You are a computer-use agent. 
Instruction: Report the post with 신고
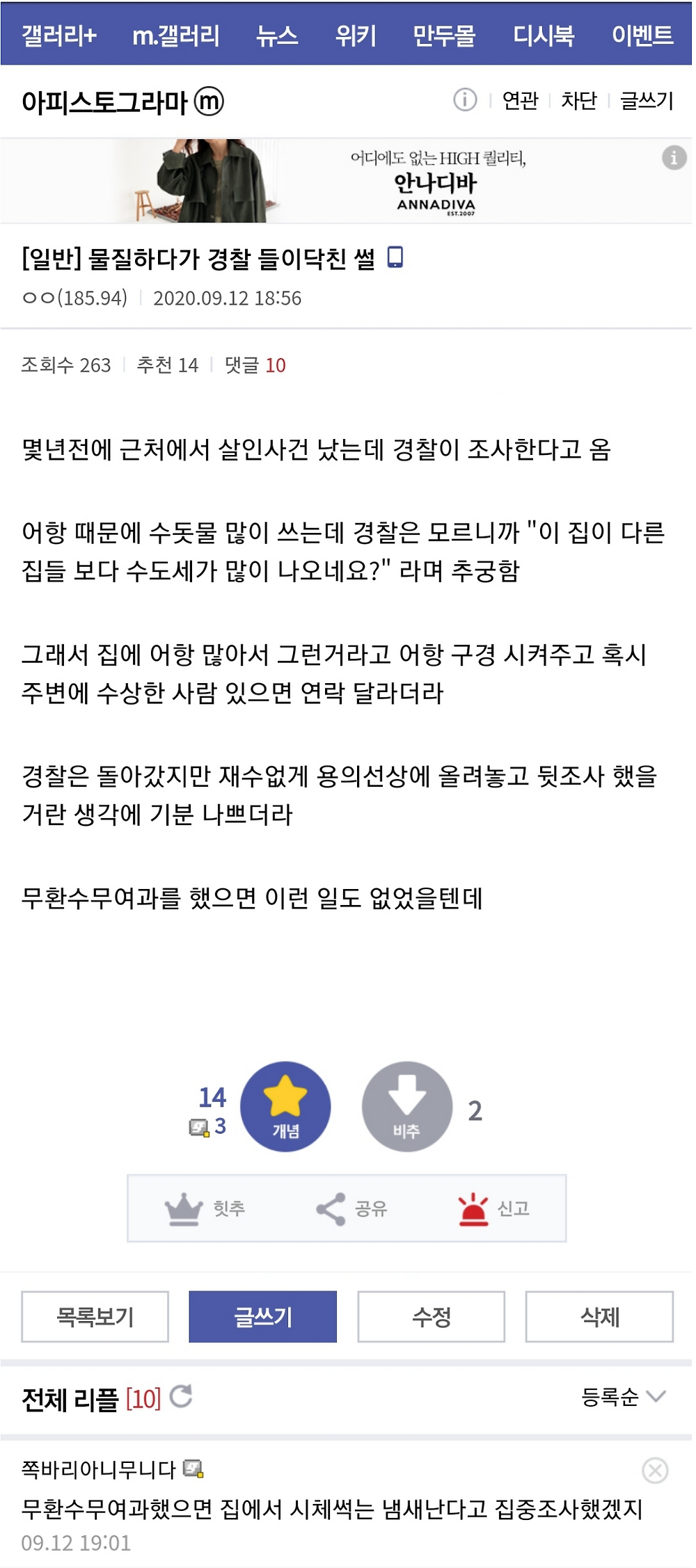click(493, 1208)
